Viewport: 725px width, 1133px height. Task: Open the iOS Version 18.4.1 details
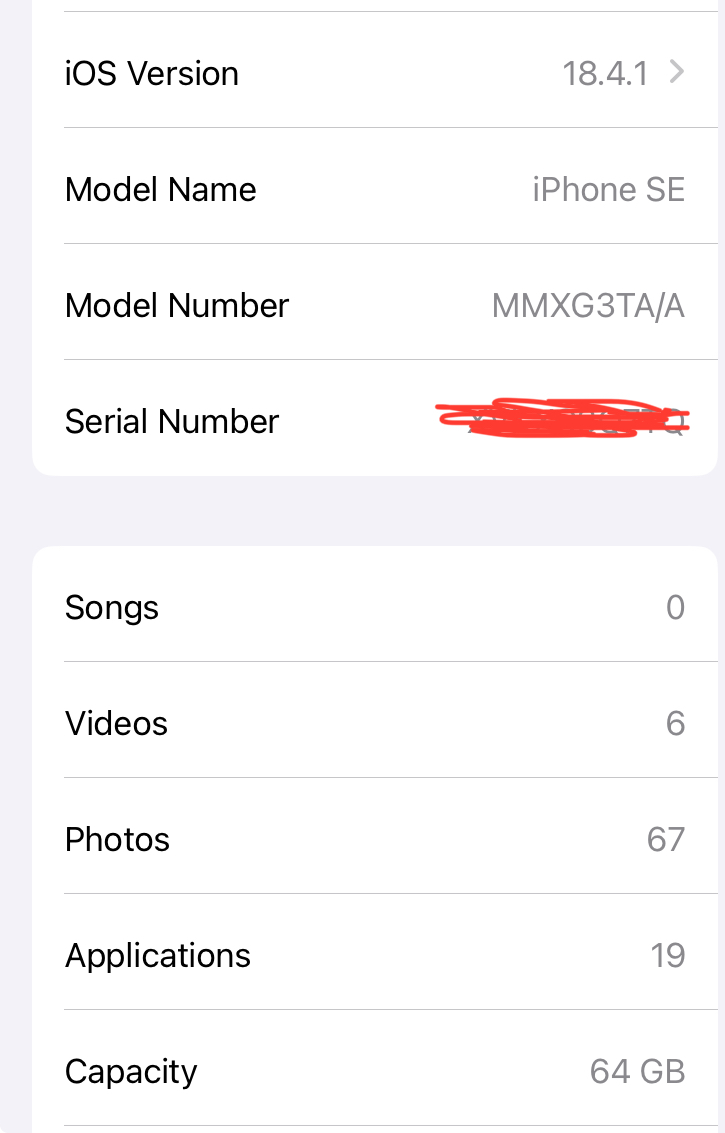tap(375, 73)
